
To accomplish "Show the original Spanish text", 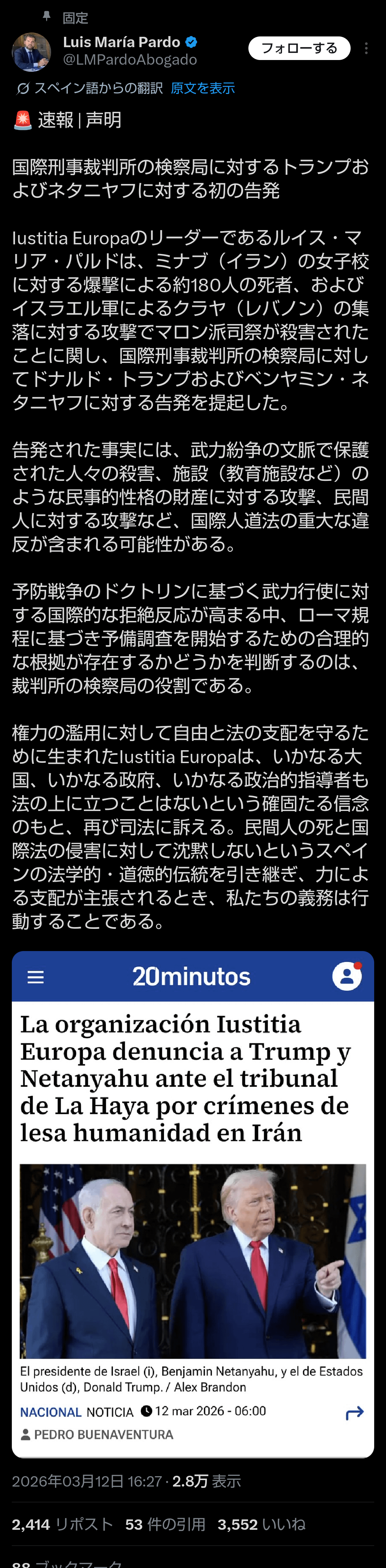I will (202, 88).
